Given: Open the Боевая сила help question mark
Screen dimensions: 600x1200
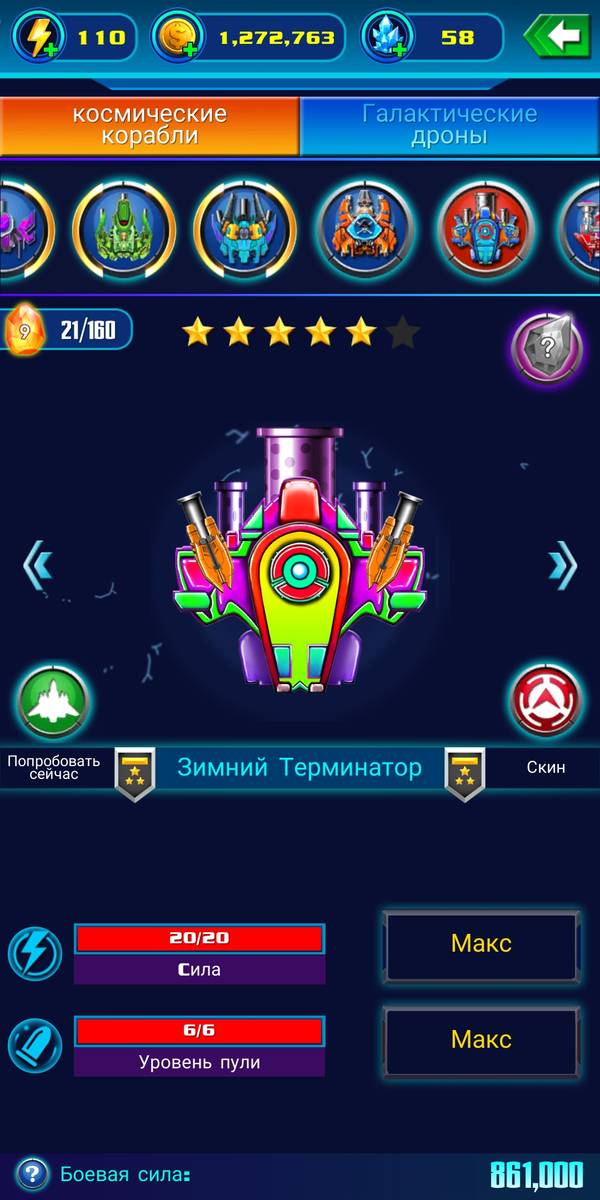Looking at the screenshot, I should click(x=32, y=1174).
